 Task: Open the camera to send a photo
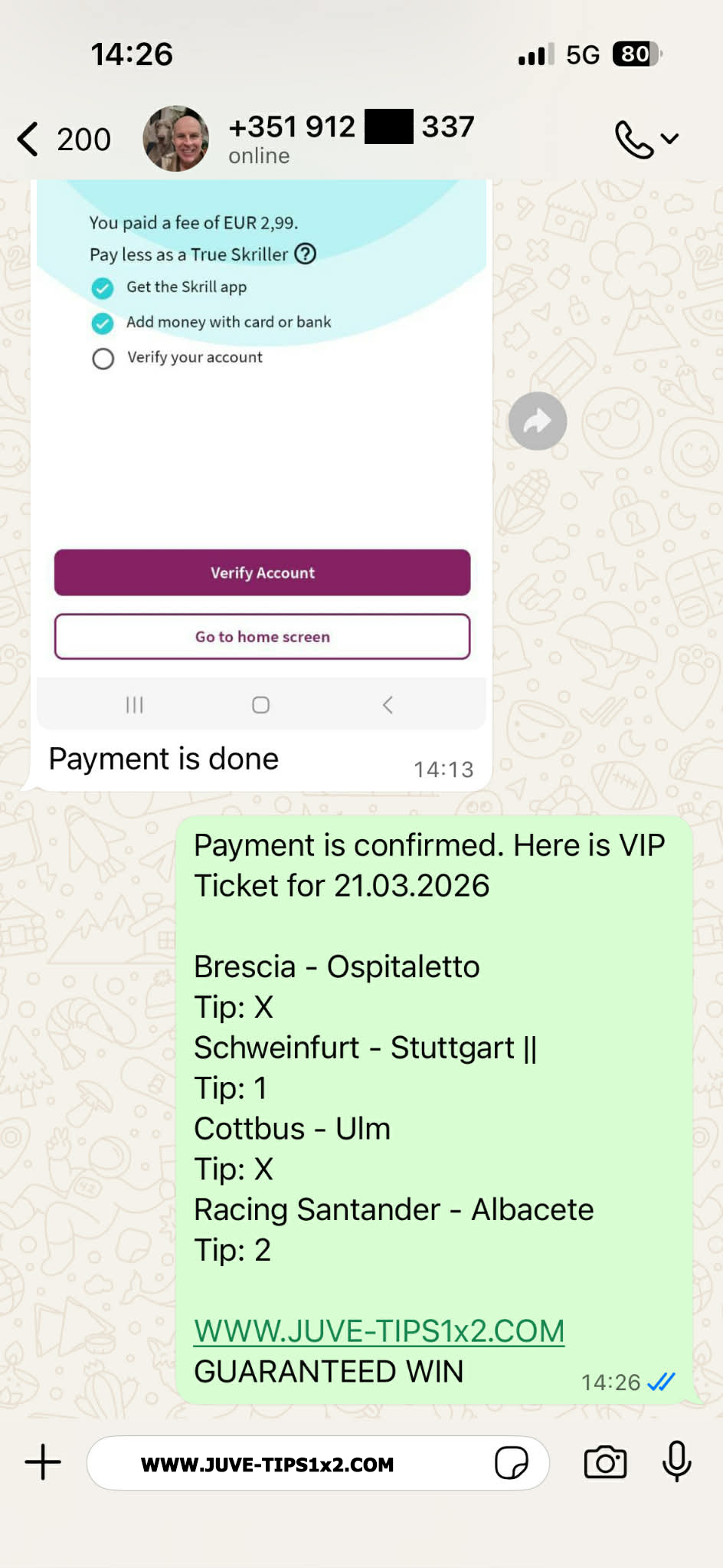[x=605, y=1462]
